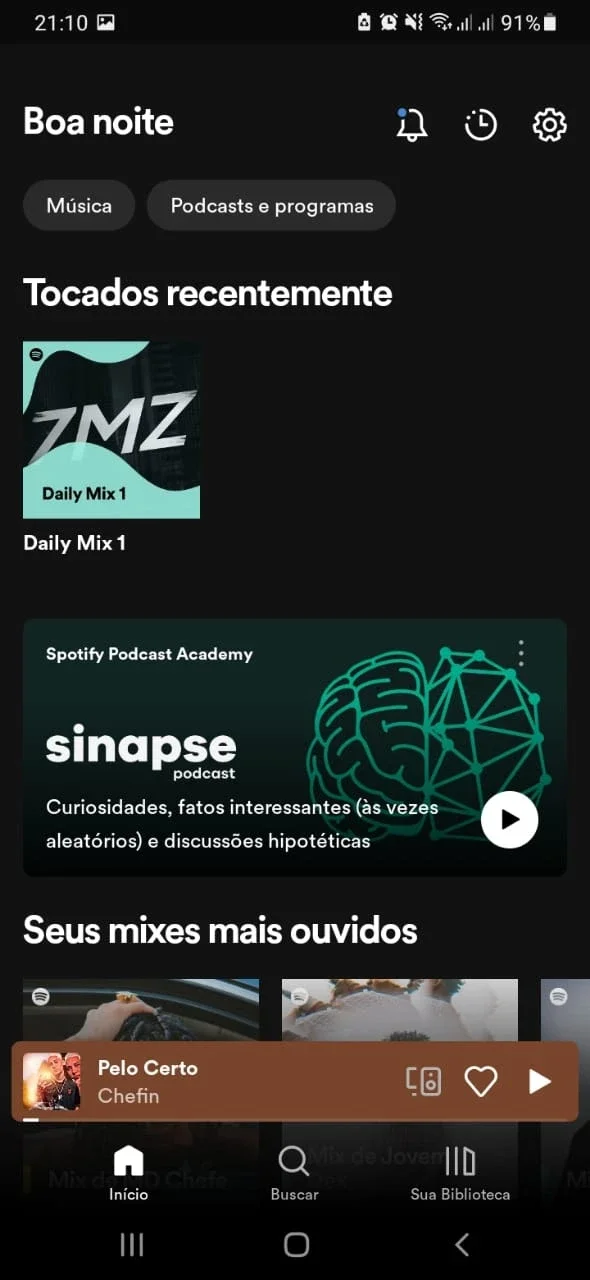Switch to the Buscar tab
The image size is (590, 1280).
click(294, 1174)
